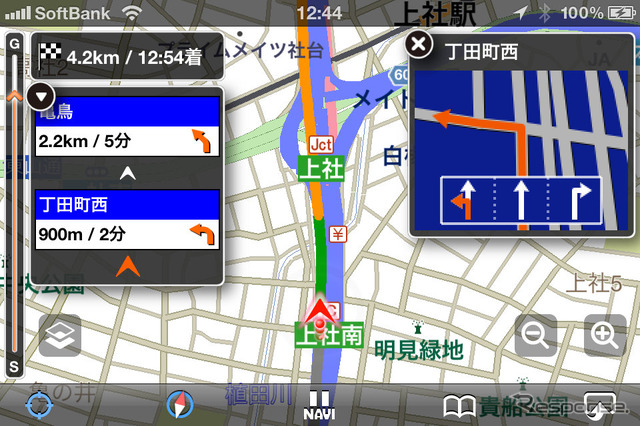Viewport: 640px width, 426px height.
Task: Collapse the turn list panel
Action: (x=41, y=97)
